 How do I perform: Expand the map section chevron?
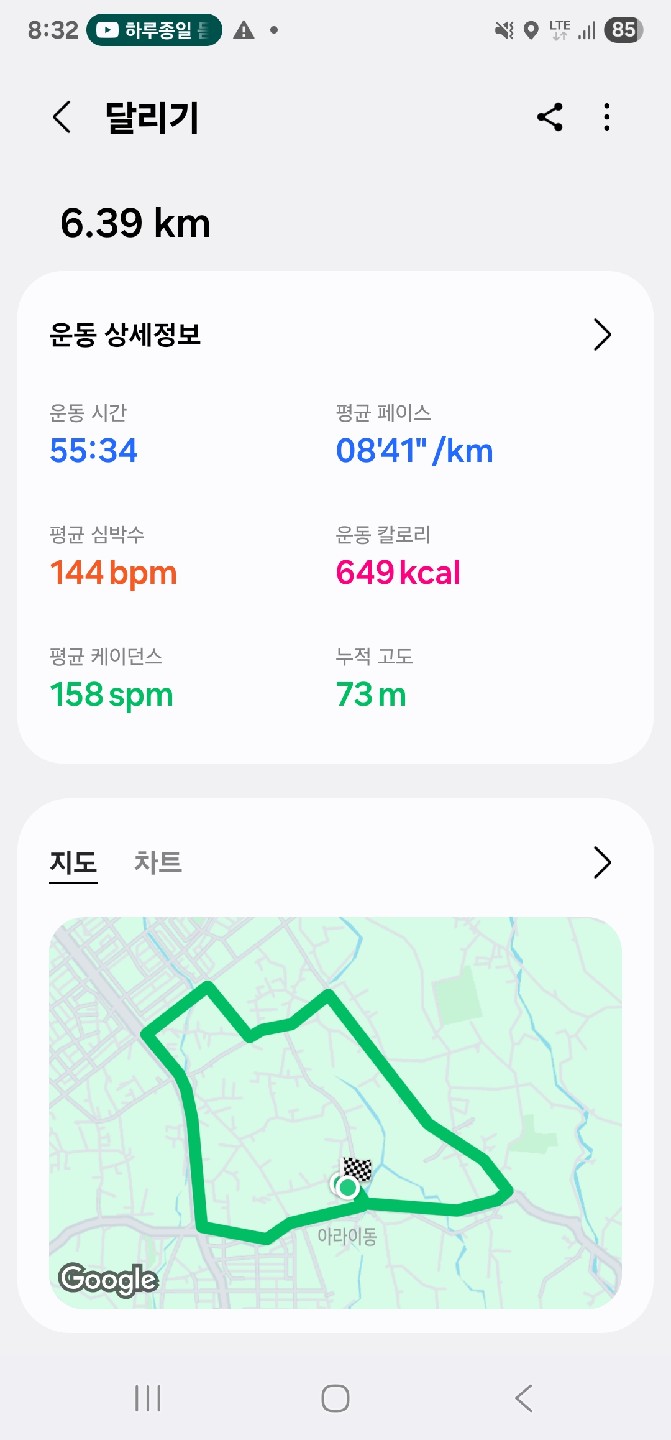click(x=602, y=862)
